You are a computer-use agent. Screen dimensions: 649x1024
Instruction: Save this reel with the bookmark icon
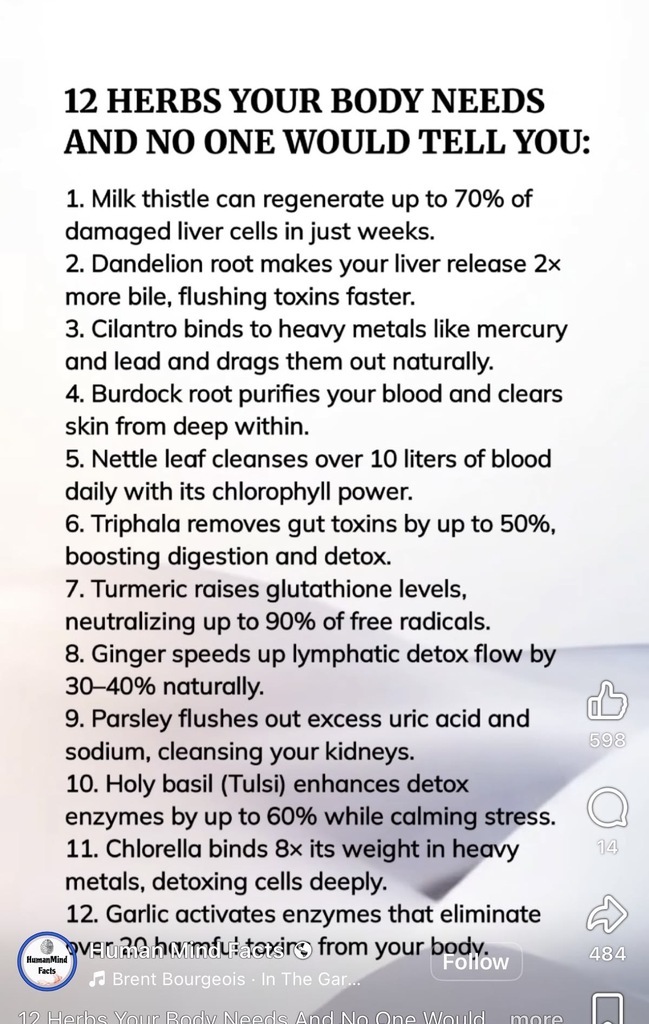[607, 1010]
